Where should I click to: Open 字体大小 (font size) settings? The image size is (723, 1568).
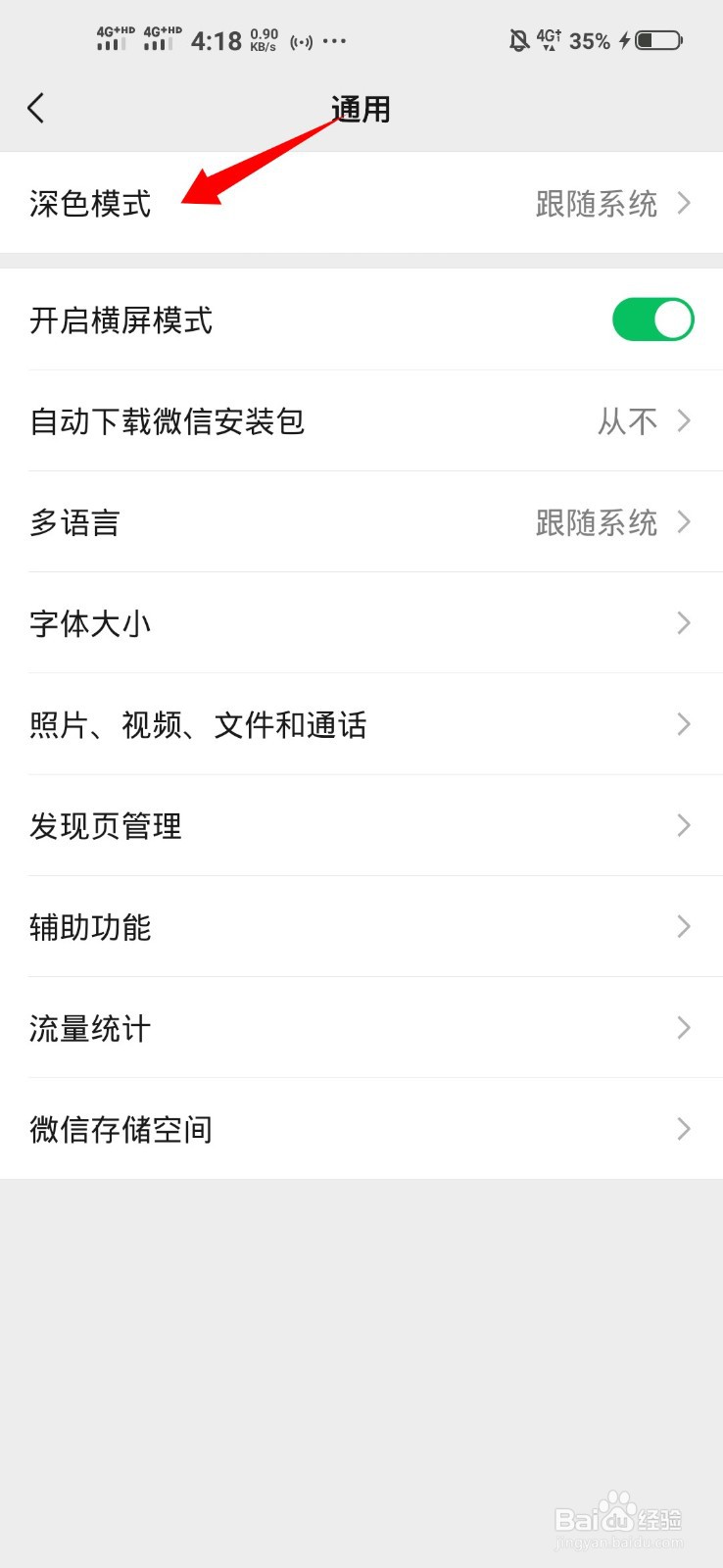click(361, 623)
